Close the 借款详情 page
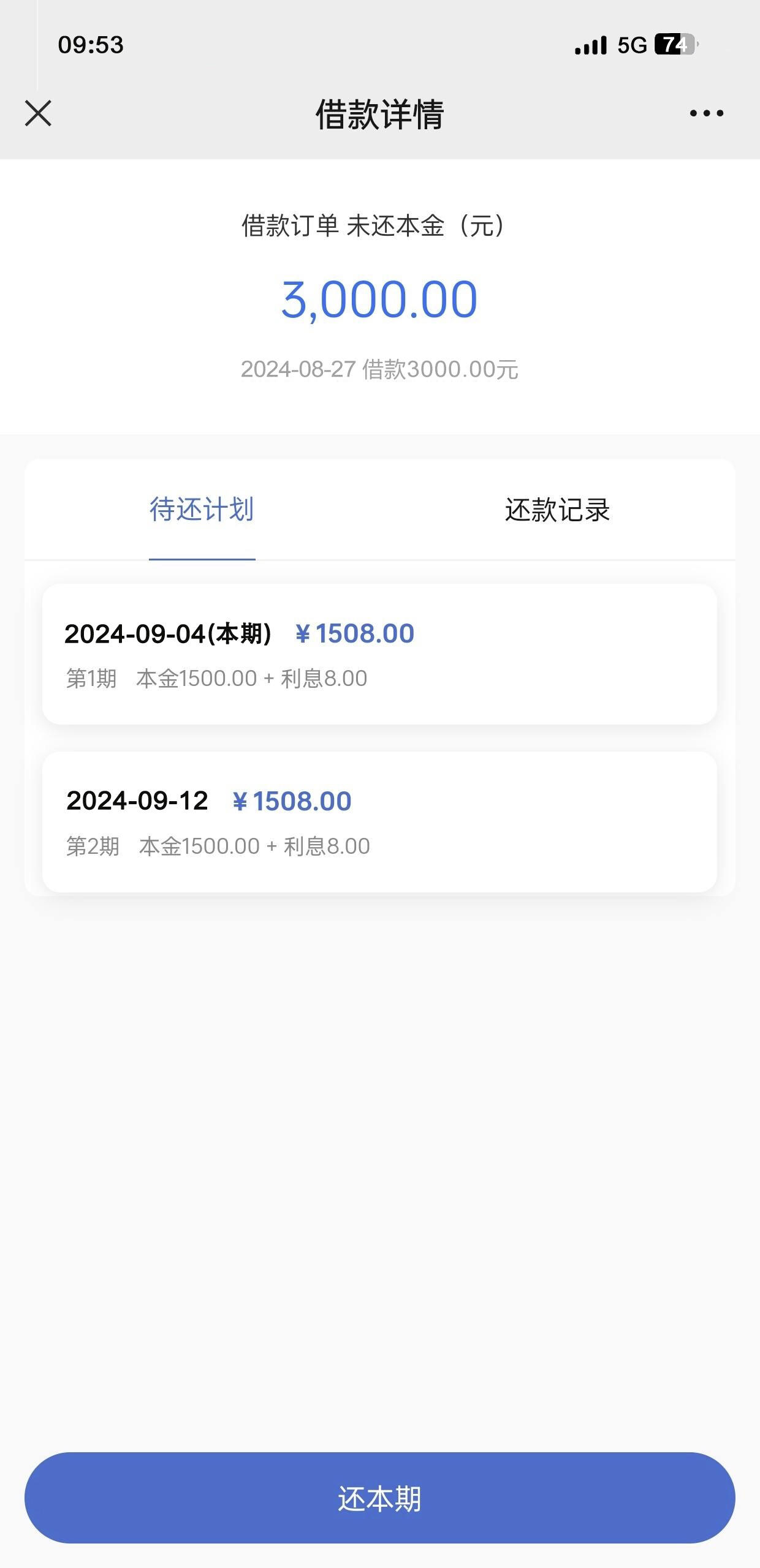This screenshot has height=1568, width=760. pyautogui.click(x=38, y=113)
